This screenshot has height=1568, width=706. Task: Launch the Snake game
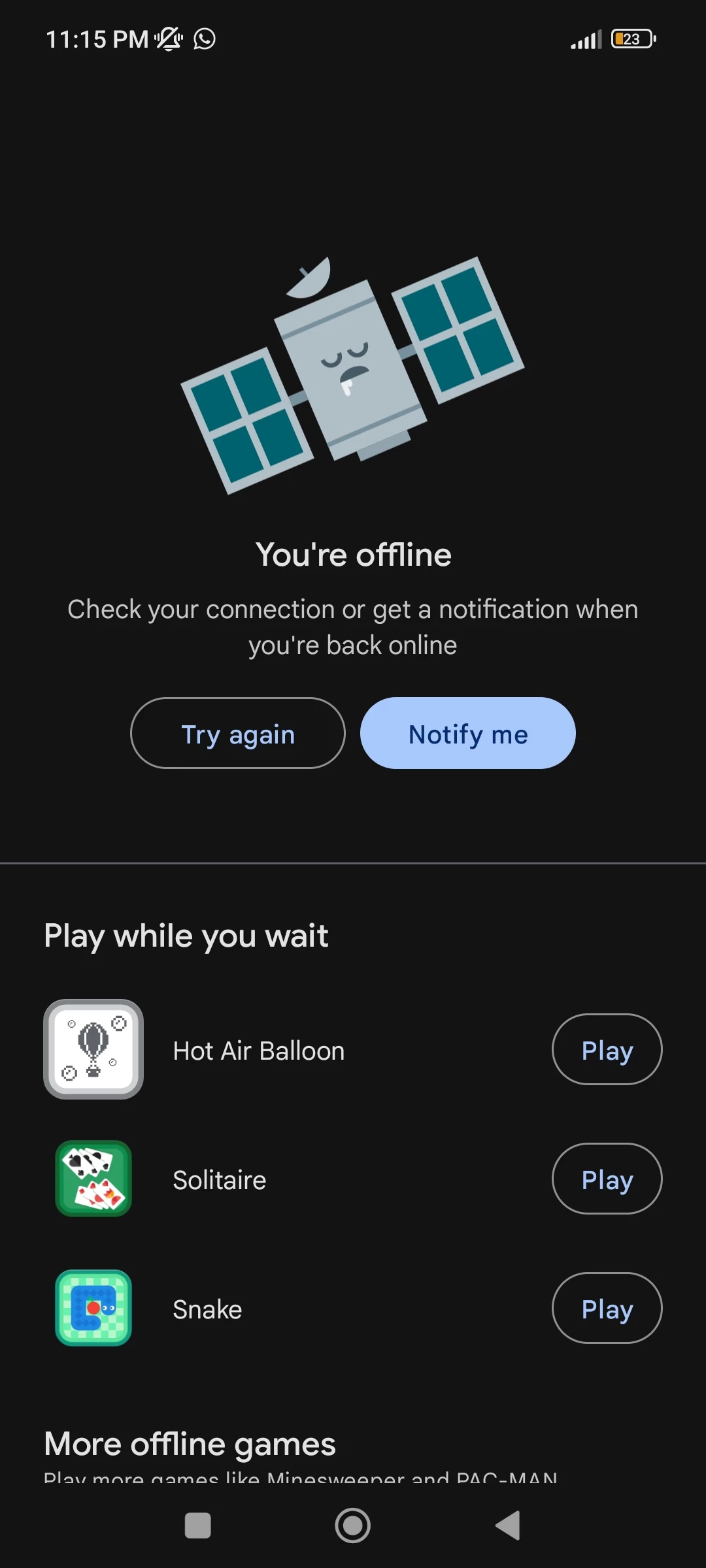pyautogui.click(x=607, y=1308)
